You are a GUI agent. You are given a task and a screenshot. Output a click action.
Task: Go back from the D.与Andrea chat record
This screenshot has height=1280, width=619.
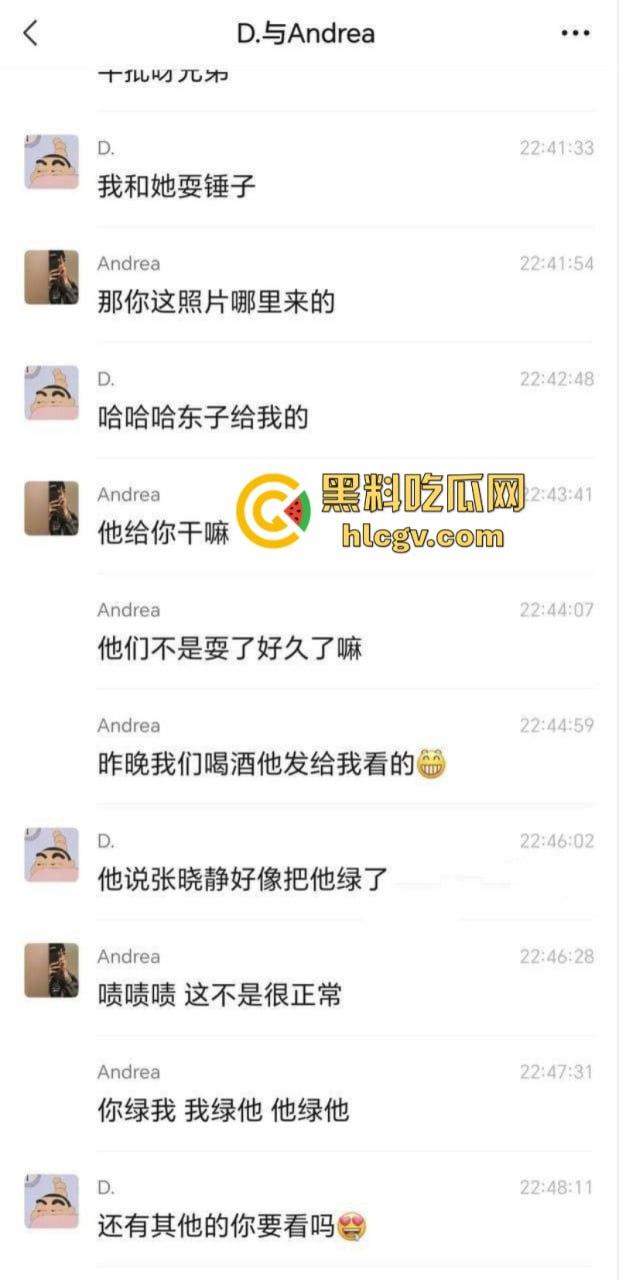click(31, 33)
